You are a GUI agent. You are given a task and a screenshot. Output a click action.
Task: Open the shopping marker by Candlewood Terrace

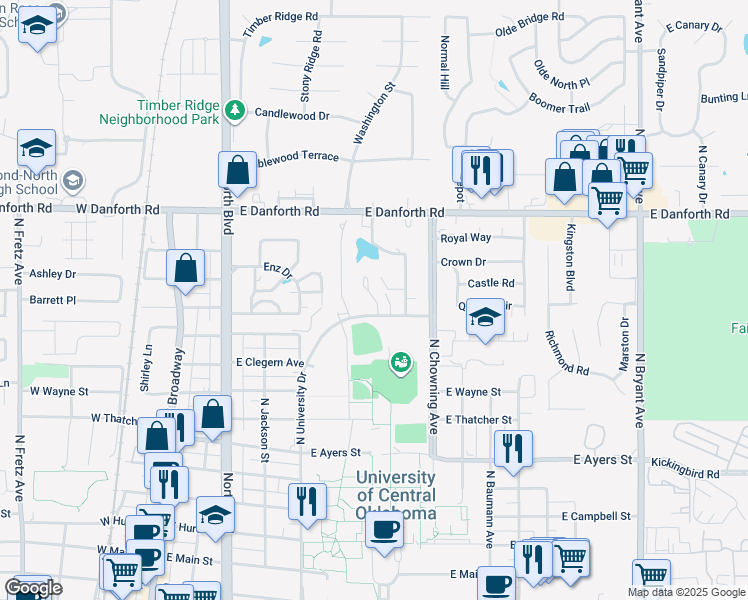pos(238,170)
